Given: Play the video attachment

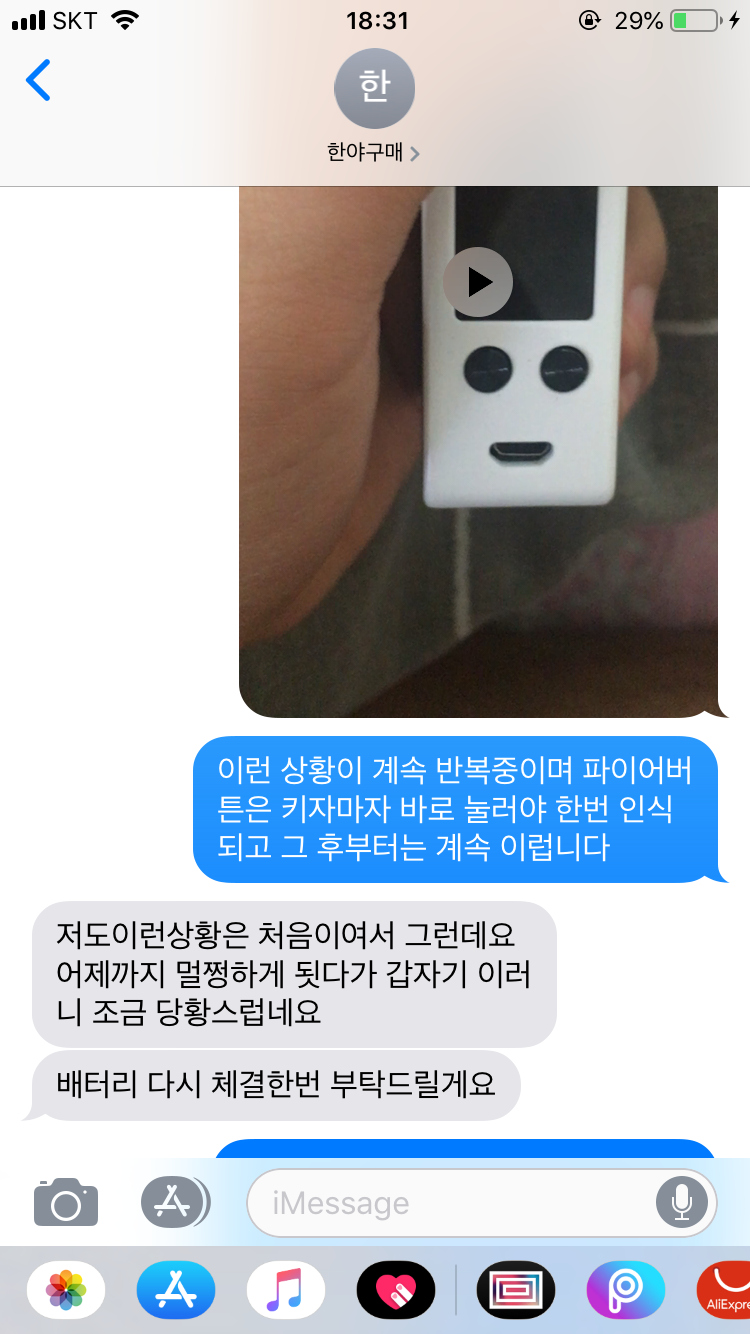Looking at the screenshot, I should [478, 282].
